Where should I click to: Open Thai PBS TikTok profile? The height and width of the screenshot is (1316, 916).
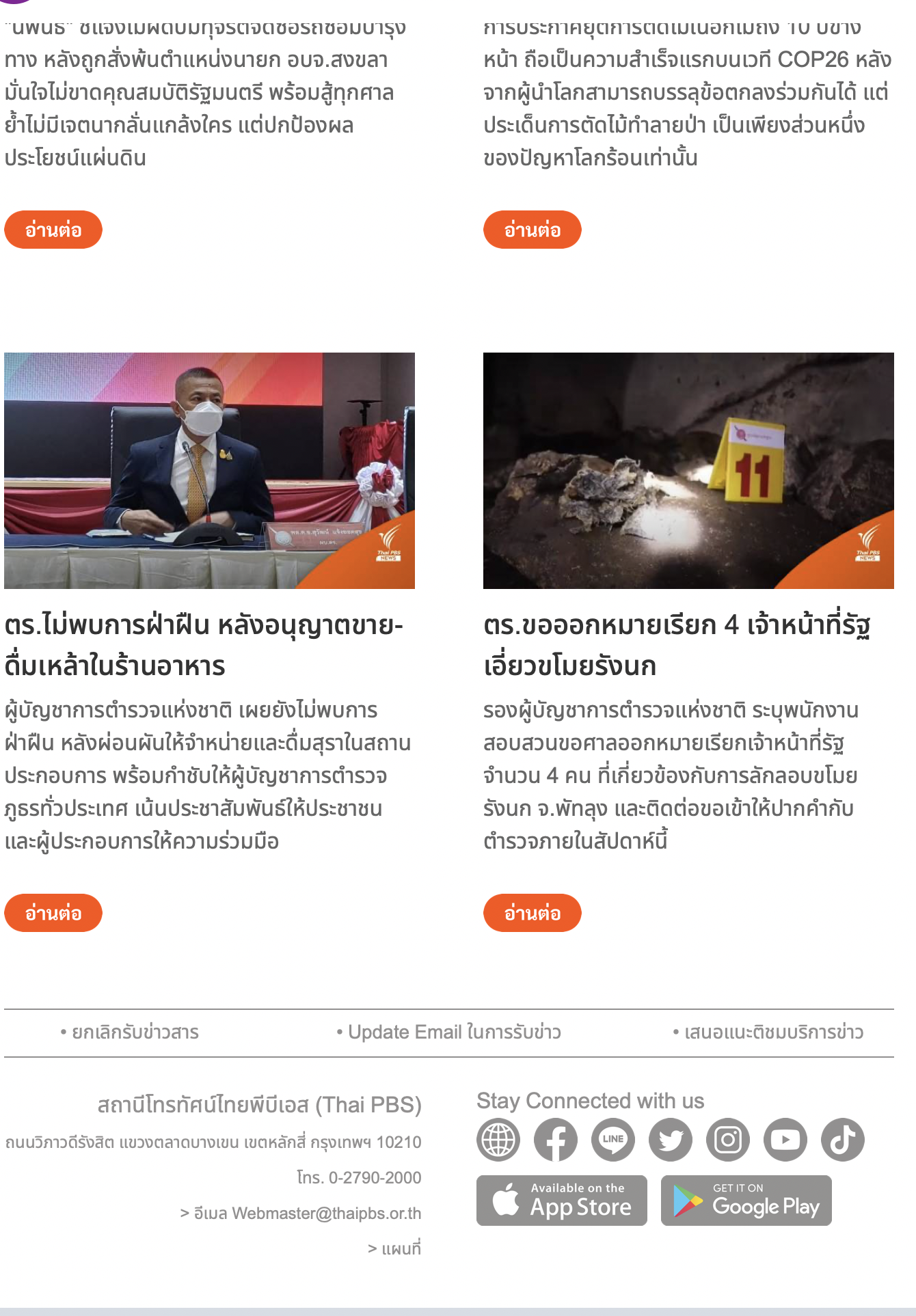pyautogui.click(x=843, y=1140)
